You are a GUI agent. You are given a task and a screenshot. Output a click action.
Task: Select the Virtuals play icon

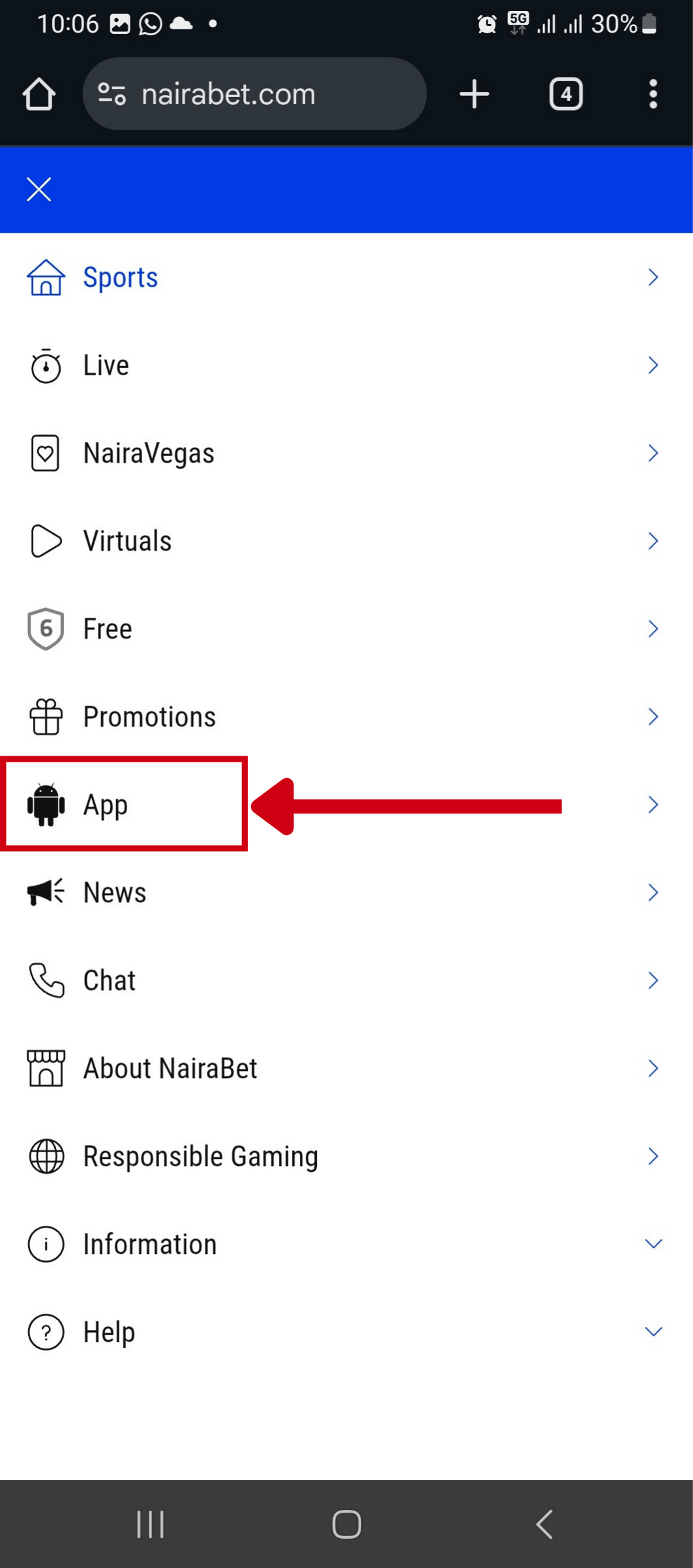(45, 540)
